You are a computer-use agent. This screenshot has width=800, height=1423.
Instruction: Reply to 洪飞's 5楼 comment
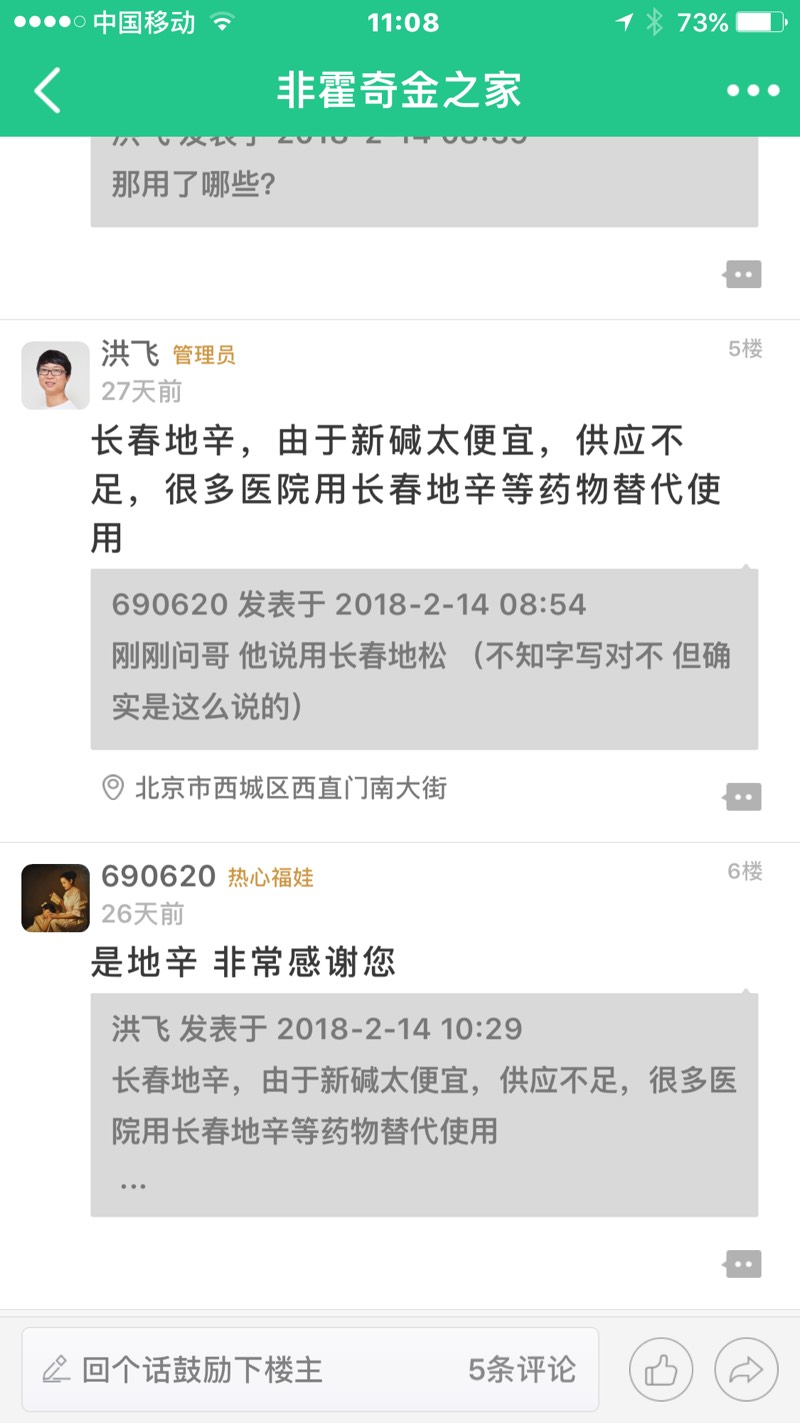[743, 797]
